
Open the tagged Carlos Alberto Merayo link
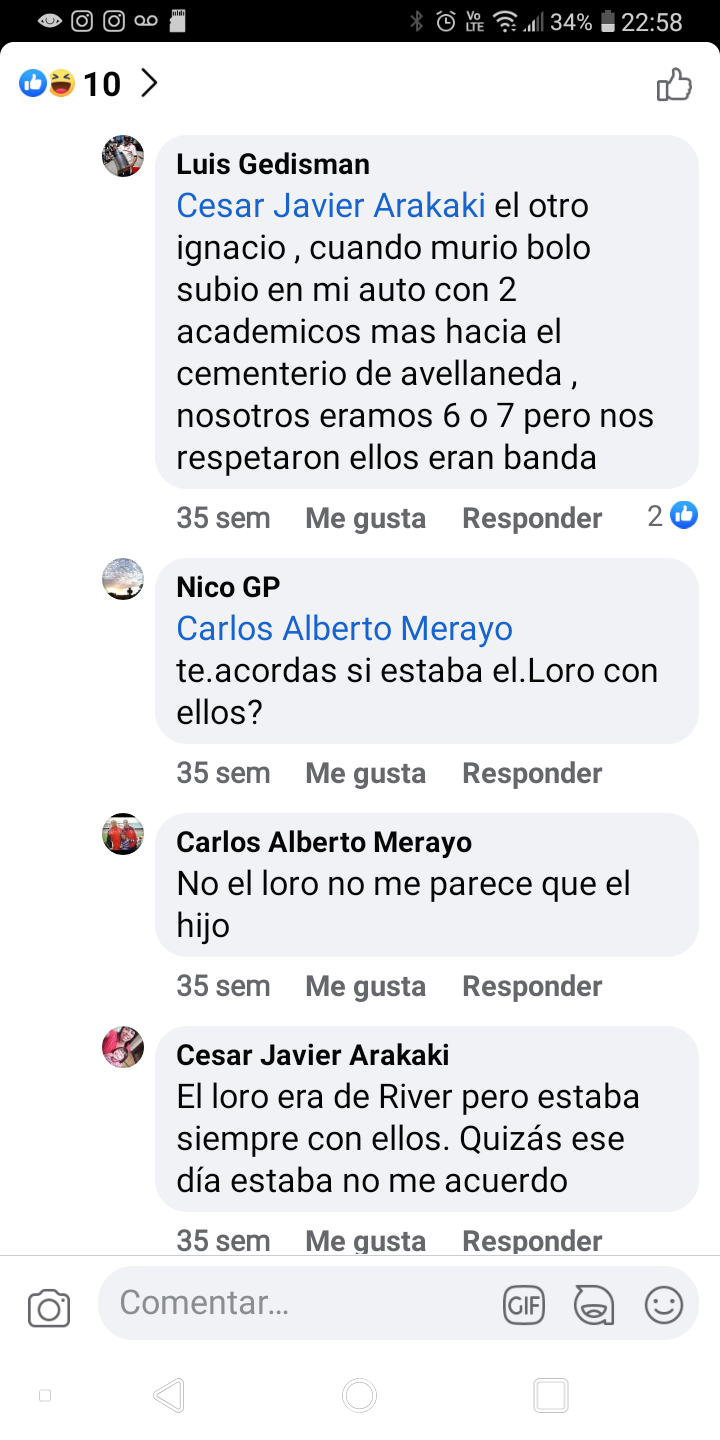(x=345, y=629)
